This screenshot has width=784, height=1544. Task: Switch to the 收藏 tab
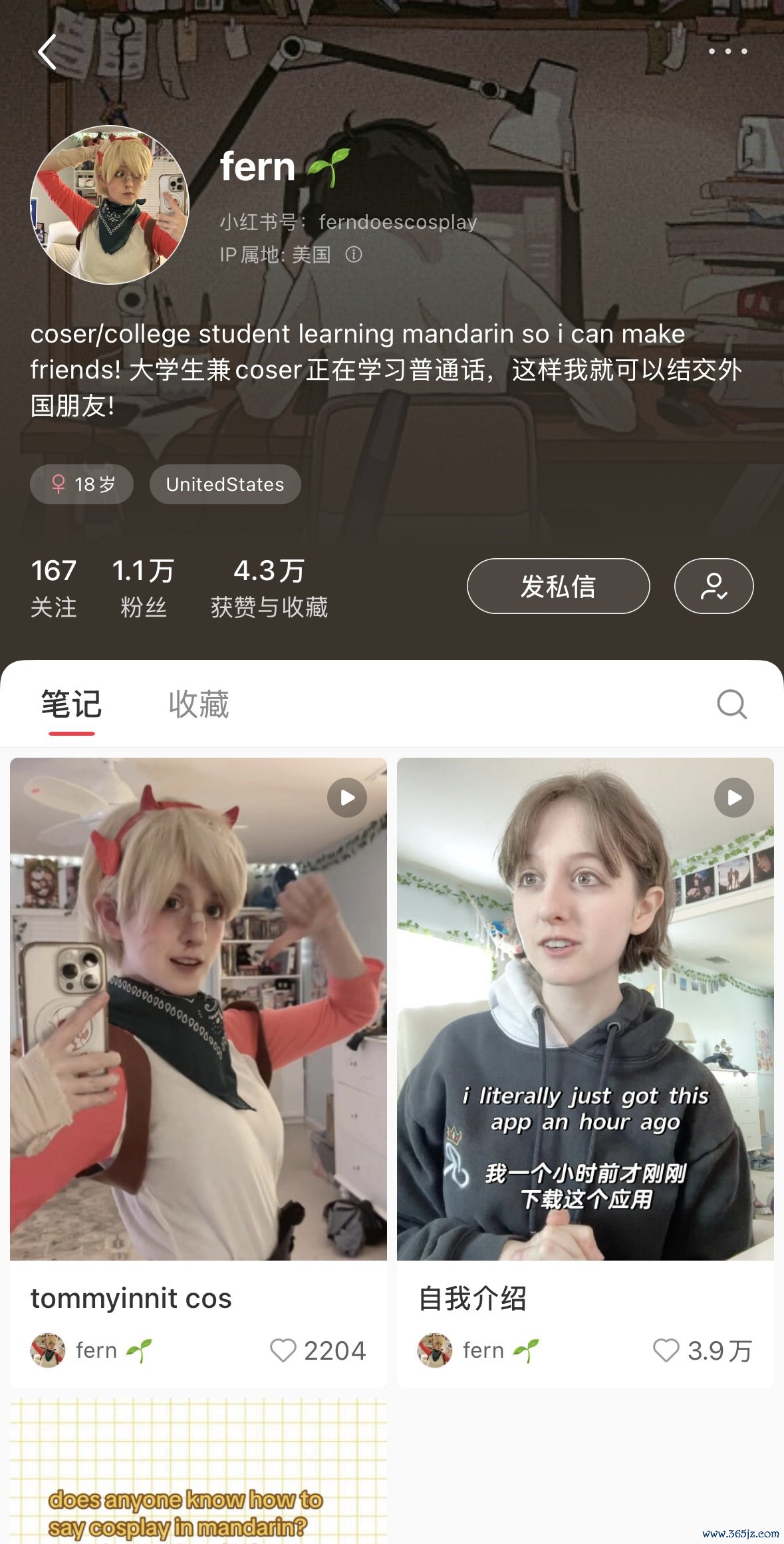[x=198, y=704]
